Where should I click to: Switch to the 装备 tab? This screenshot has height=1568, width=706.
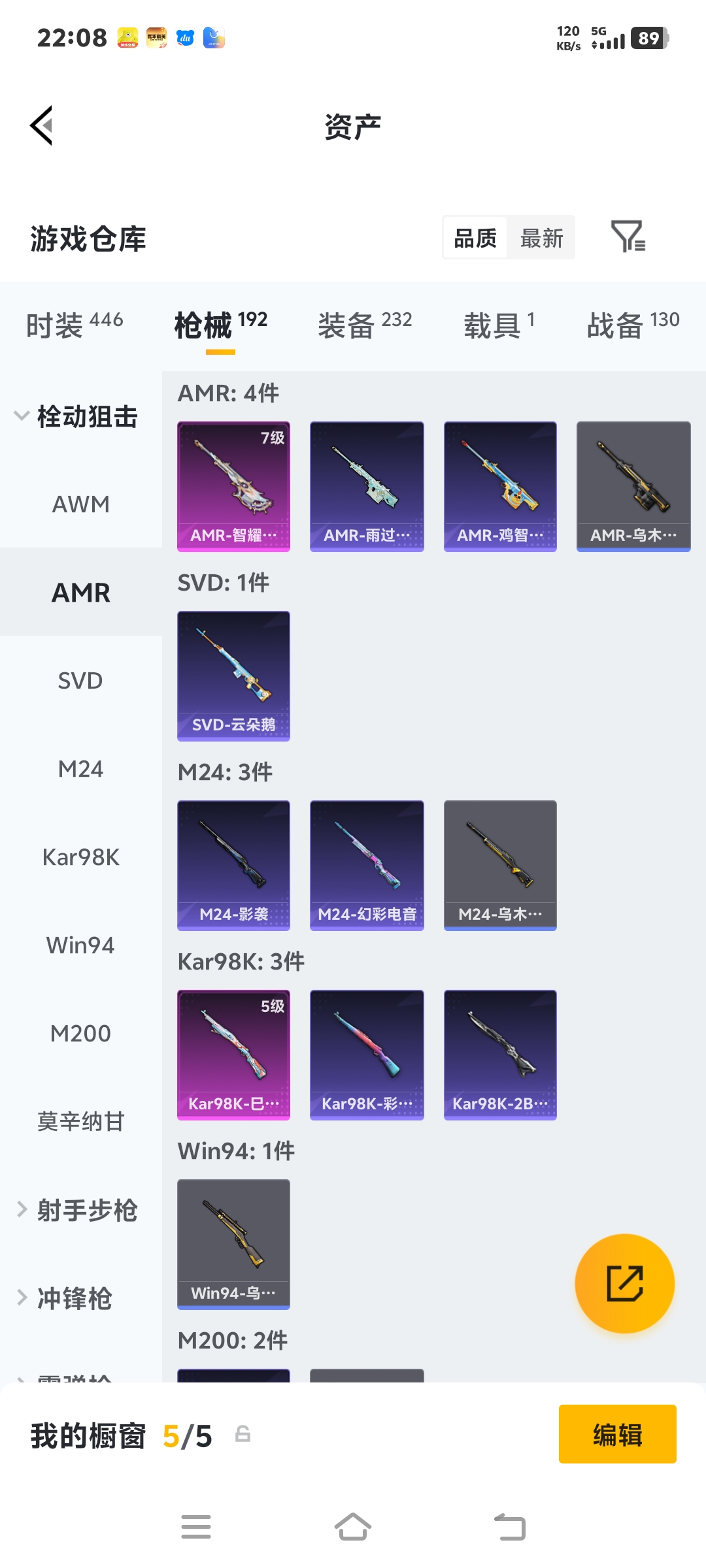pyautogui.click(x=364, y=324)
